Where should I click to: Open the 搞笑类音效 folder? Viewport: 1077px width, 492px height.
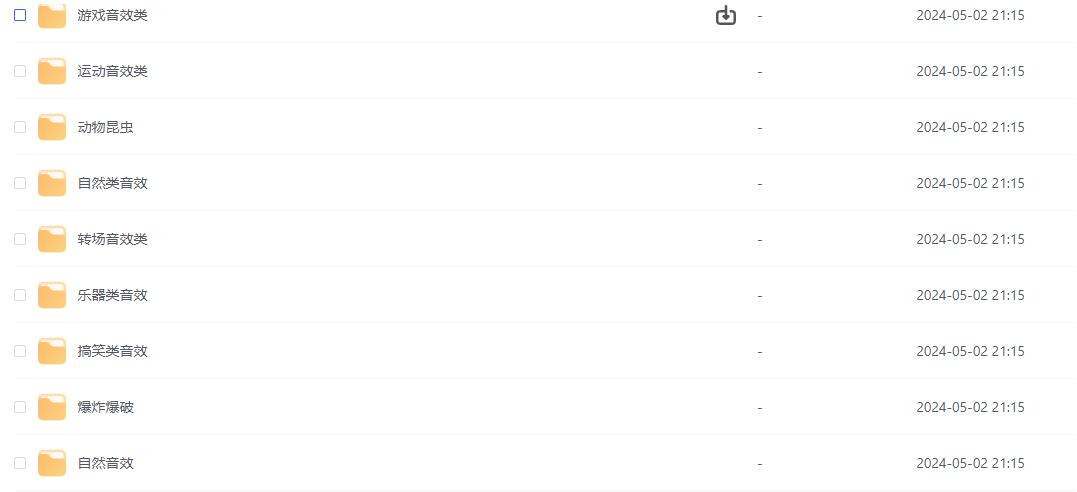112,351
